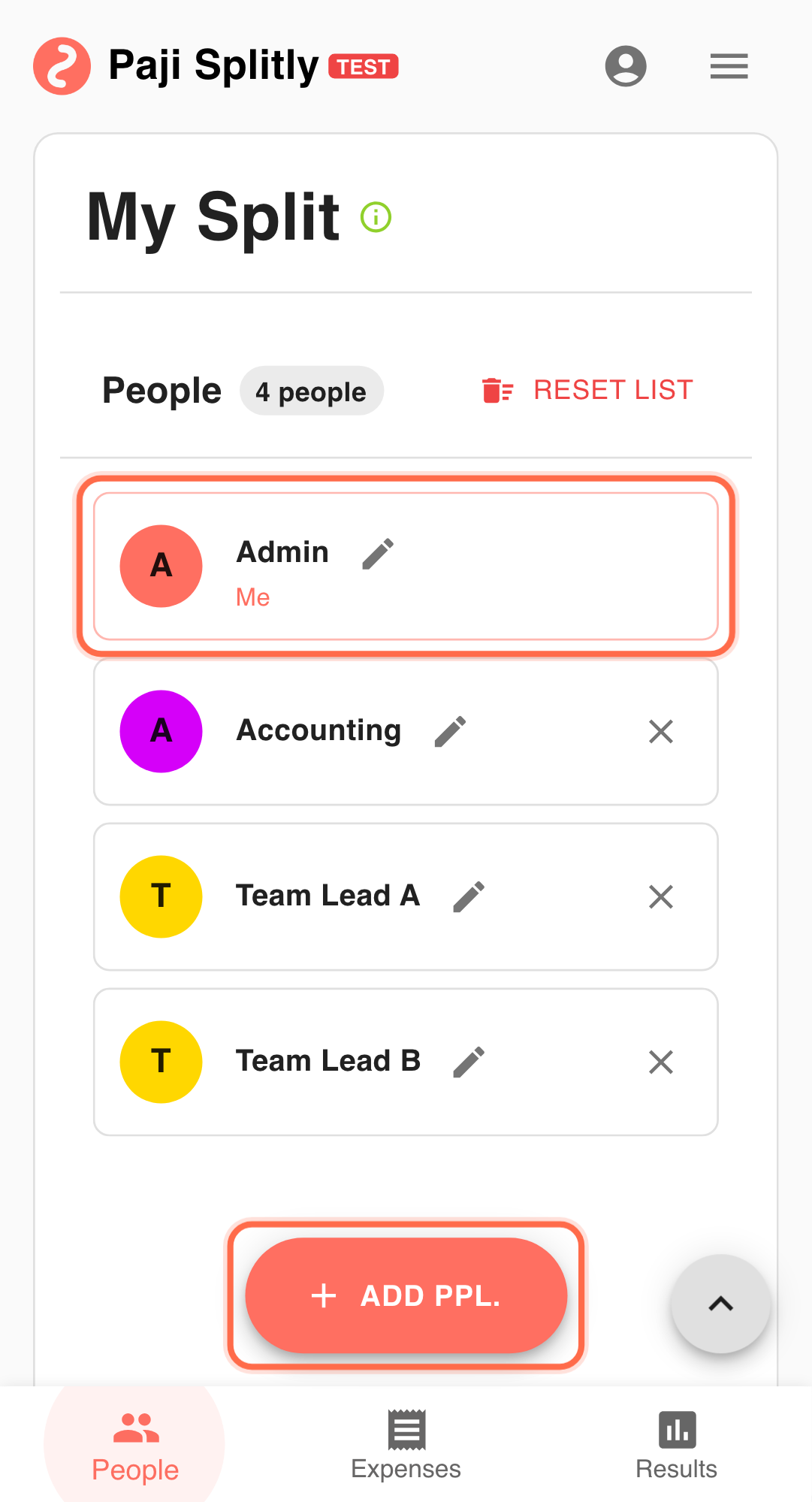Edit the Admin name
Screen dimensions: 812x1502
point(378,554)
